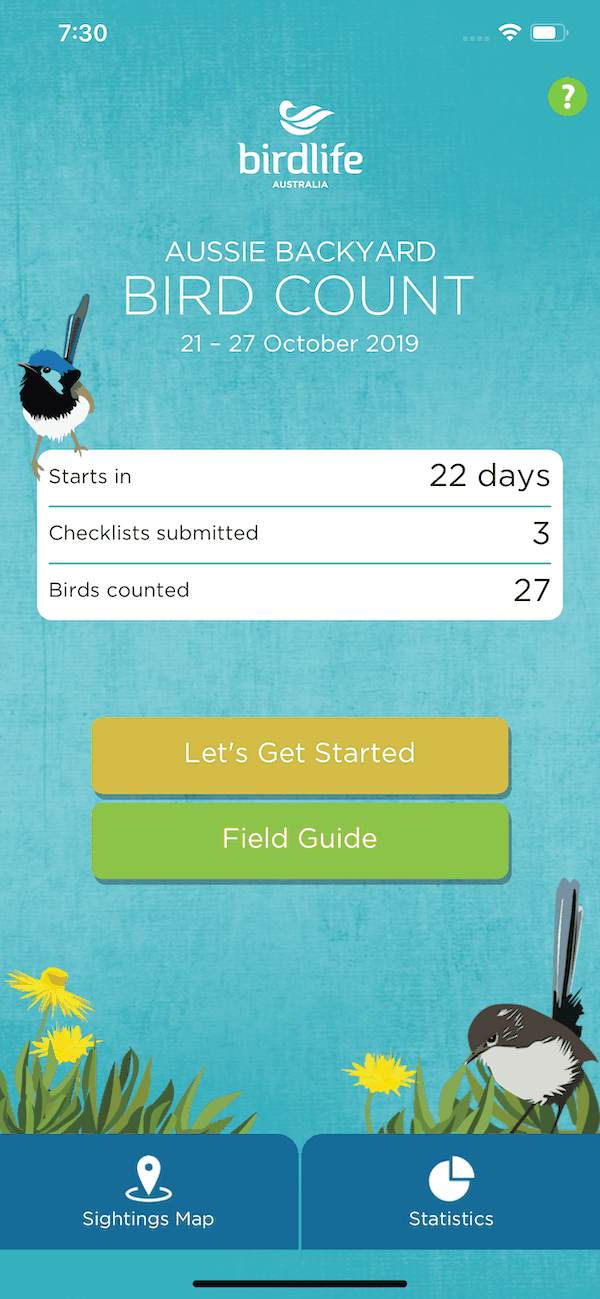Go to the Sightings Map
Screen dimensions: 600x1299
[x=148, y=1192]
